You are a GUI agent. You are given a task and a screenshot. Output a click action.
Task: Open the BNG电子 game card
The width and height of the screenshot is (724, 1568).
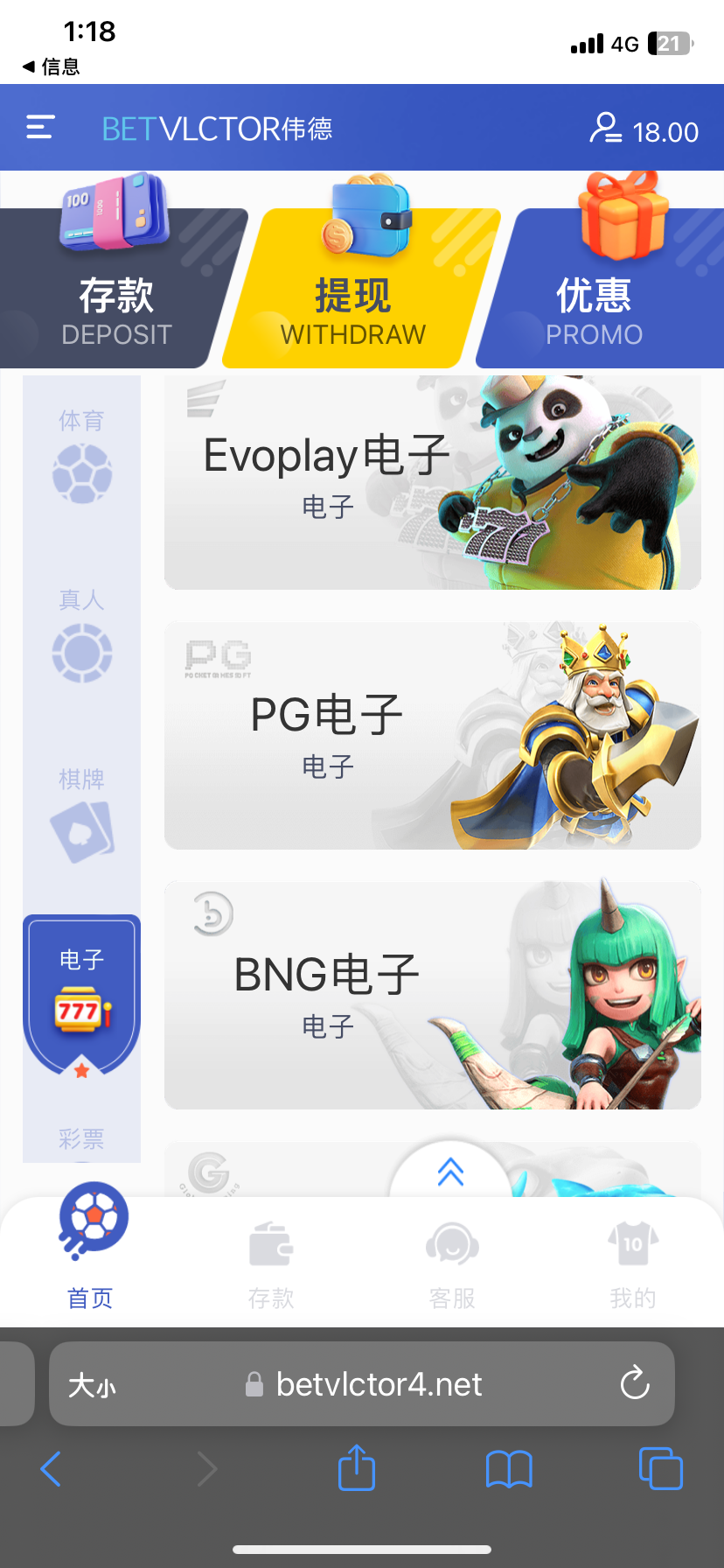click(432, 996)
